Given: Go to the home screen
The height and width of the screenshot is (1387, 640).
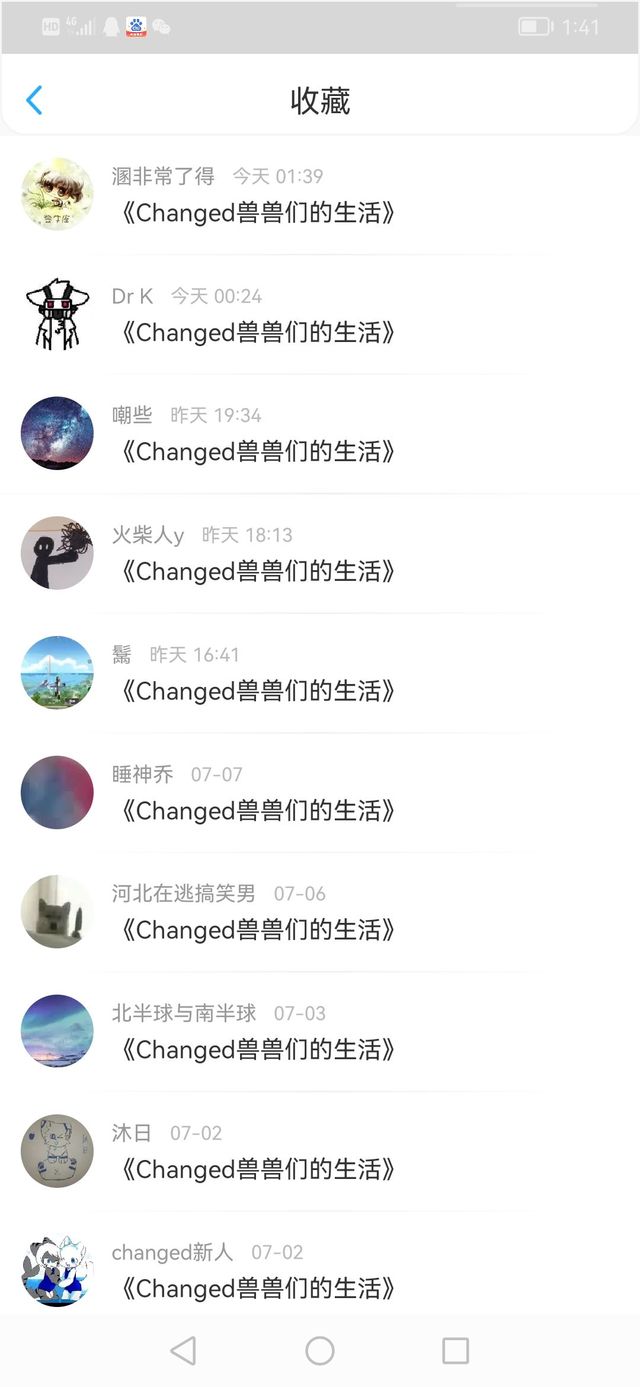Looking at the screenshot, I should coord(320,1351).
